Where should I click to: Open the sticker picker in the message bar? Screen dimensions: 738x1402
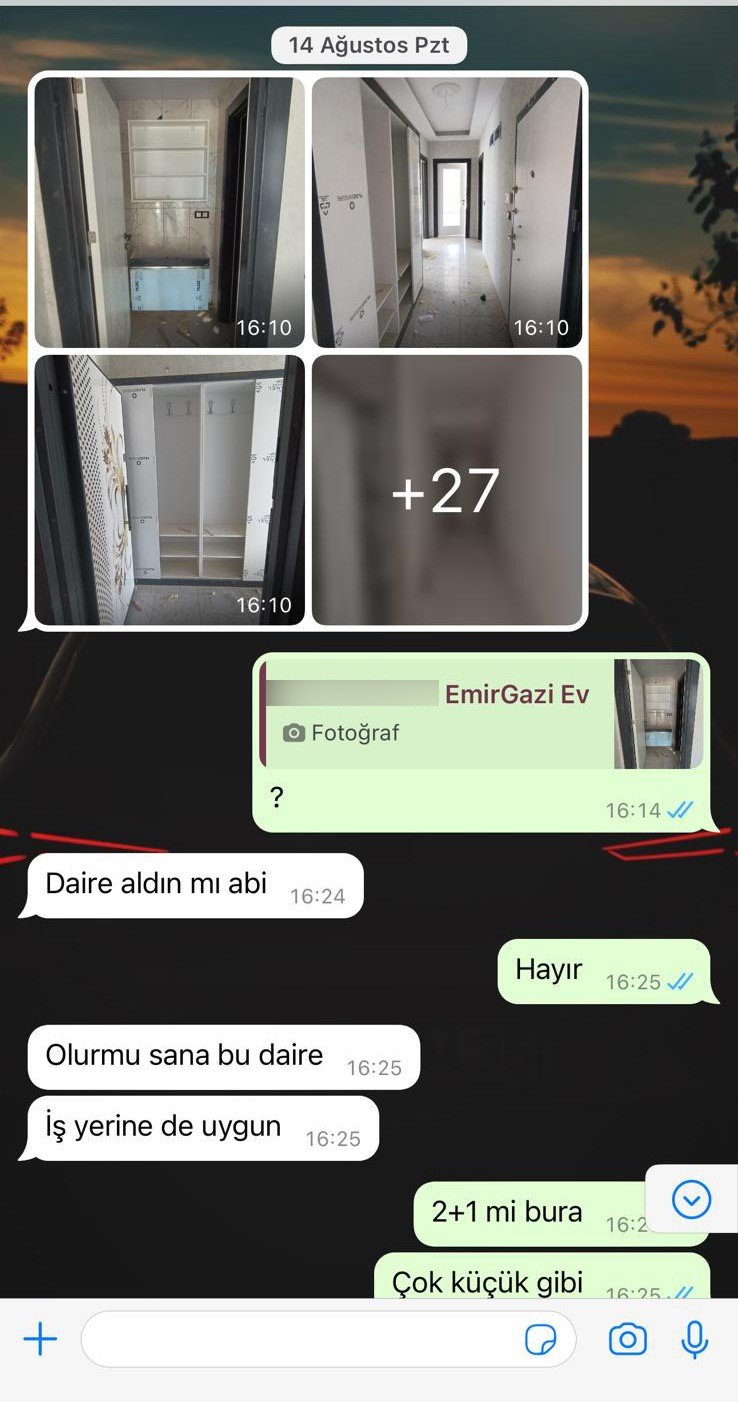pos(541,1339)
